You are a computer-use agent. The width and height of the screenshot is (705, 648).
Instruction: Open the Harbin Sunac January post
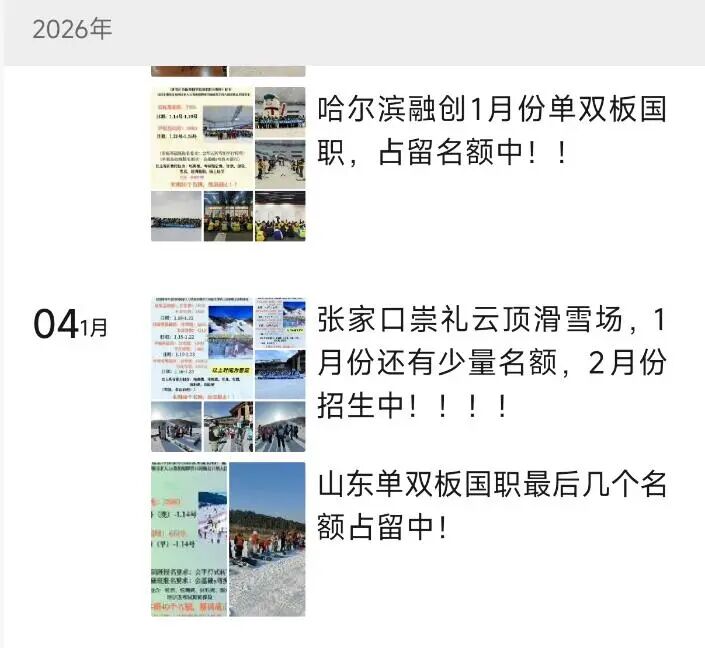click(x=490, y=130)
